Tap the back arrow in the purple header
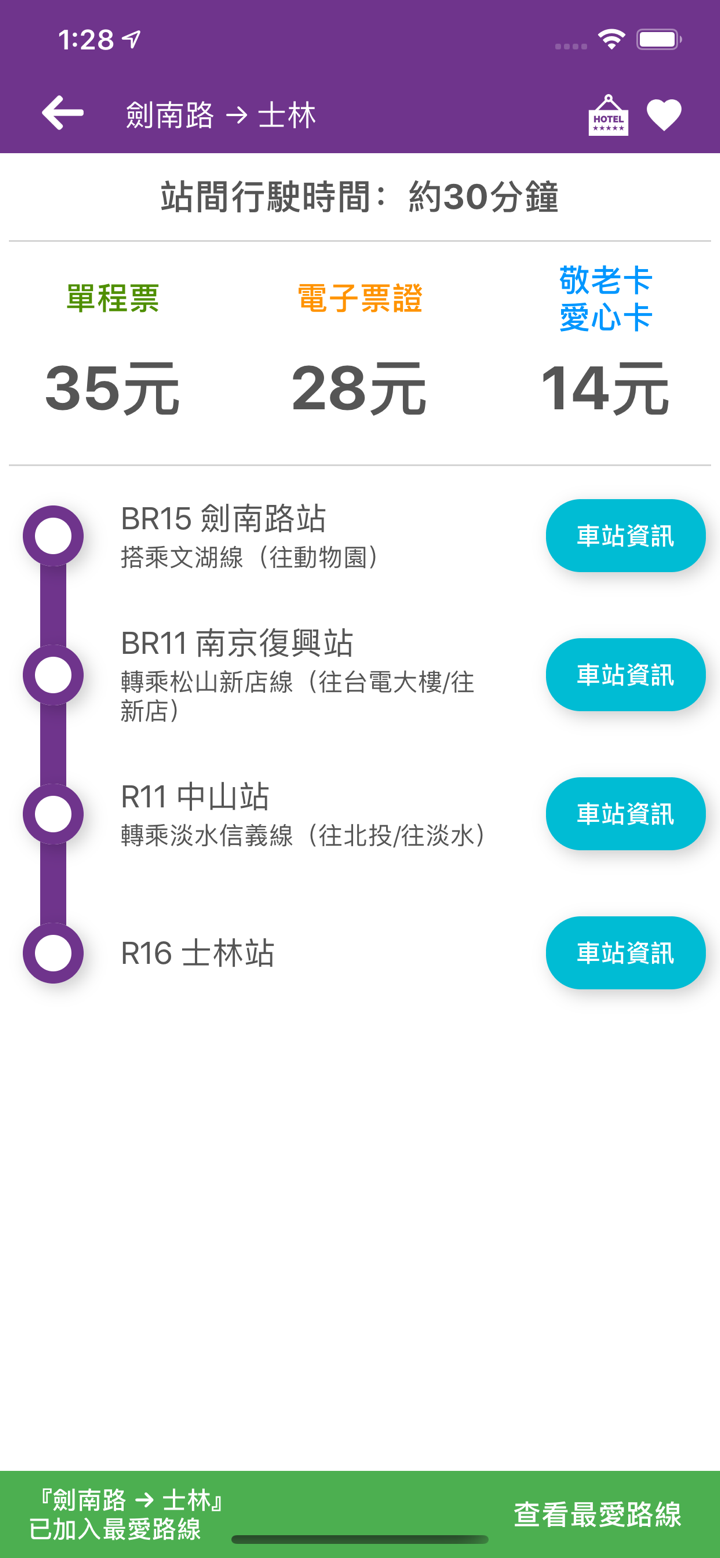Image resolution: width=720 pixels, height=1558 pixels. pyautogui.click(x=60, y=112)
